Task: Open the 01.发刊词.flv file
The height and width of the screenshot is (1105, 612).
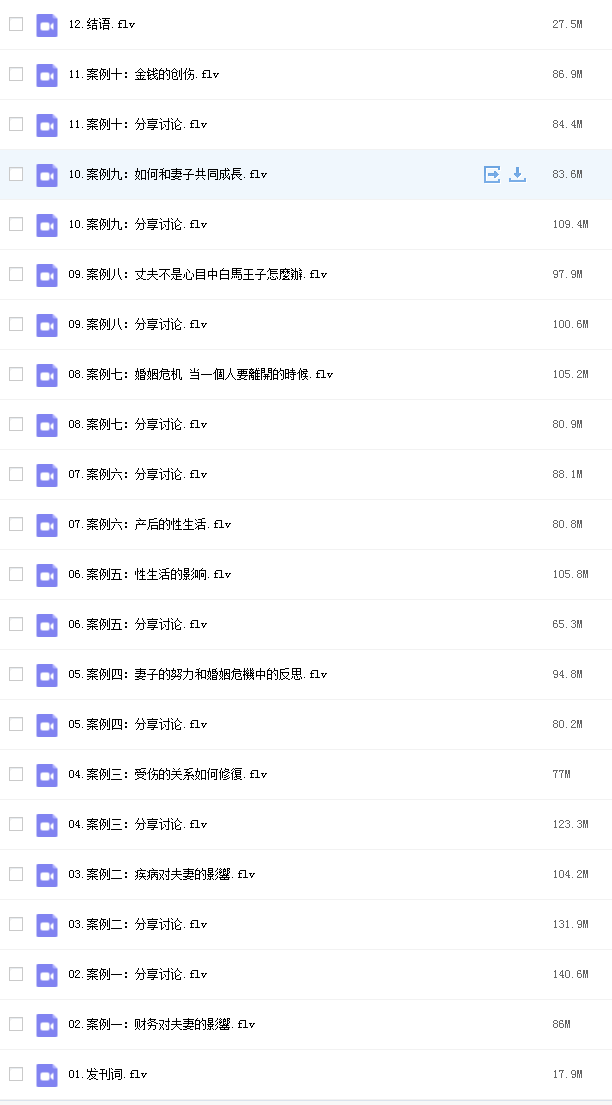Action: click(108, 1075)
